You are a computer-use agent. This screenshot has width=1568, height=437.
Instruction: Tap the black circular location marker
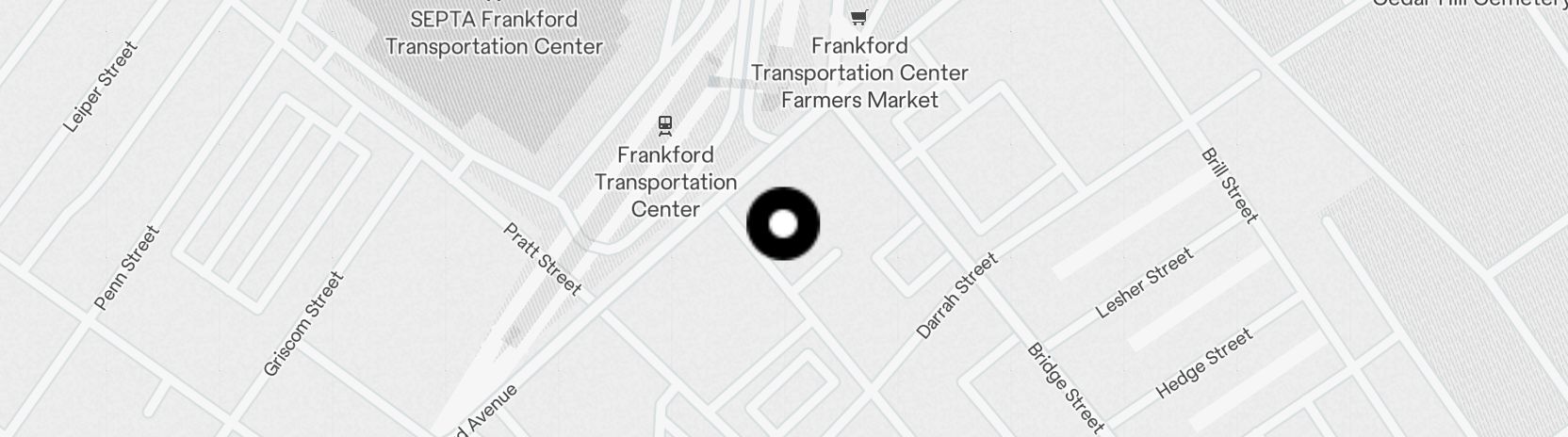pyautogui.click(x=783, y=224)
